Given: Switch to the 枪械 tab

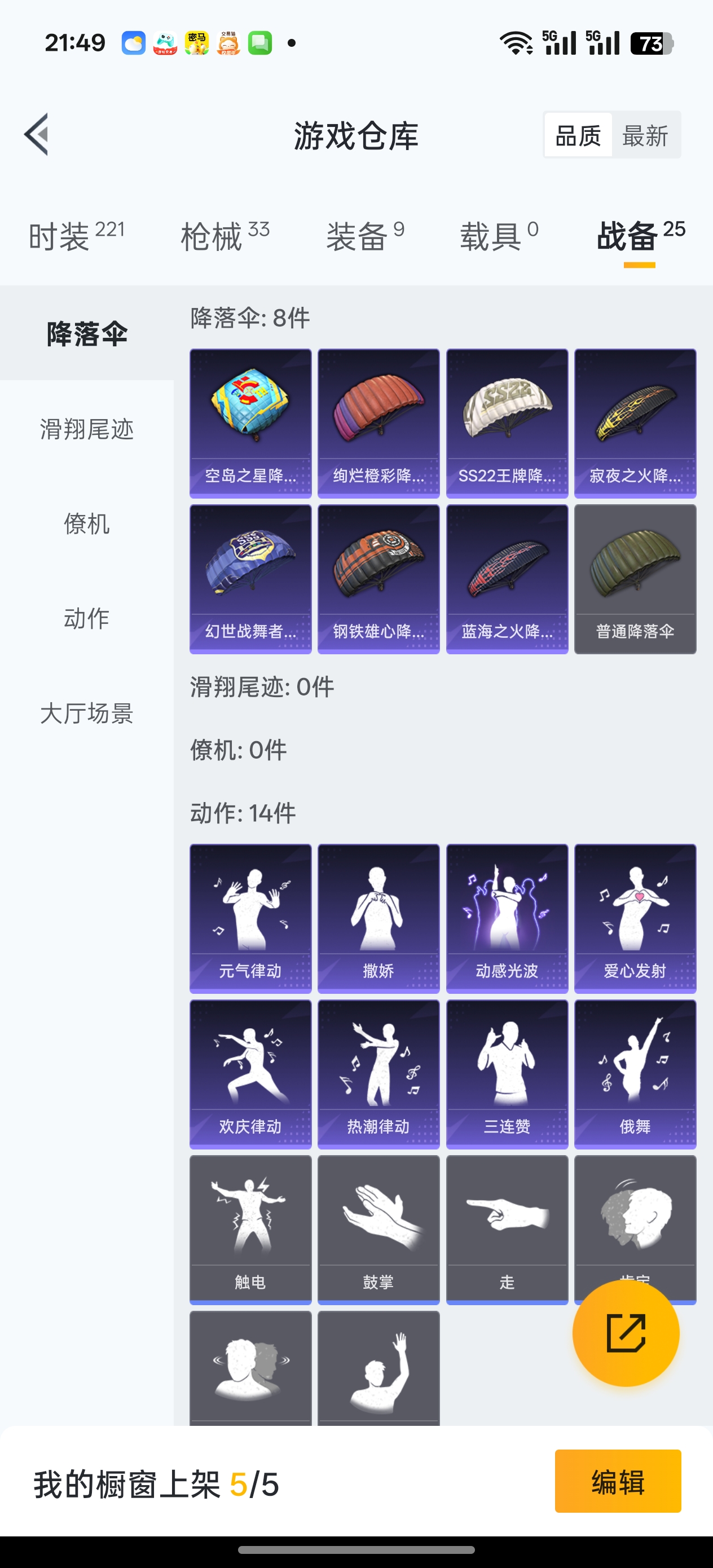Looking at the screenshot, I should [x=225, y=236].
